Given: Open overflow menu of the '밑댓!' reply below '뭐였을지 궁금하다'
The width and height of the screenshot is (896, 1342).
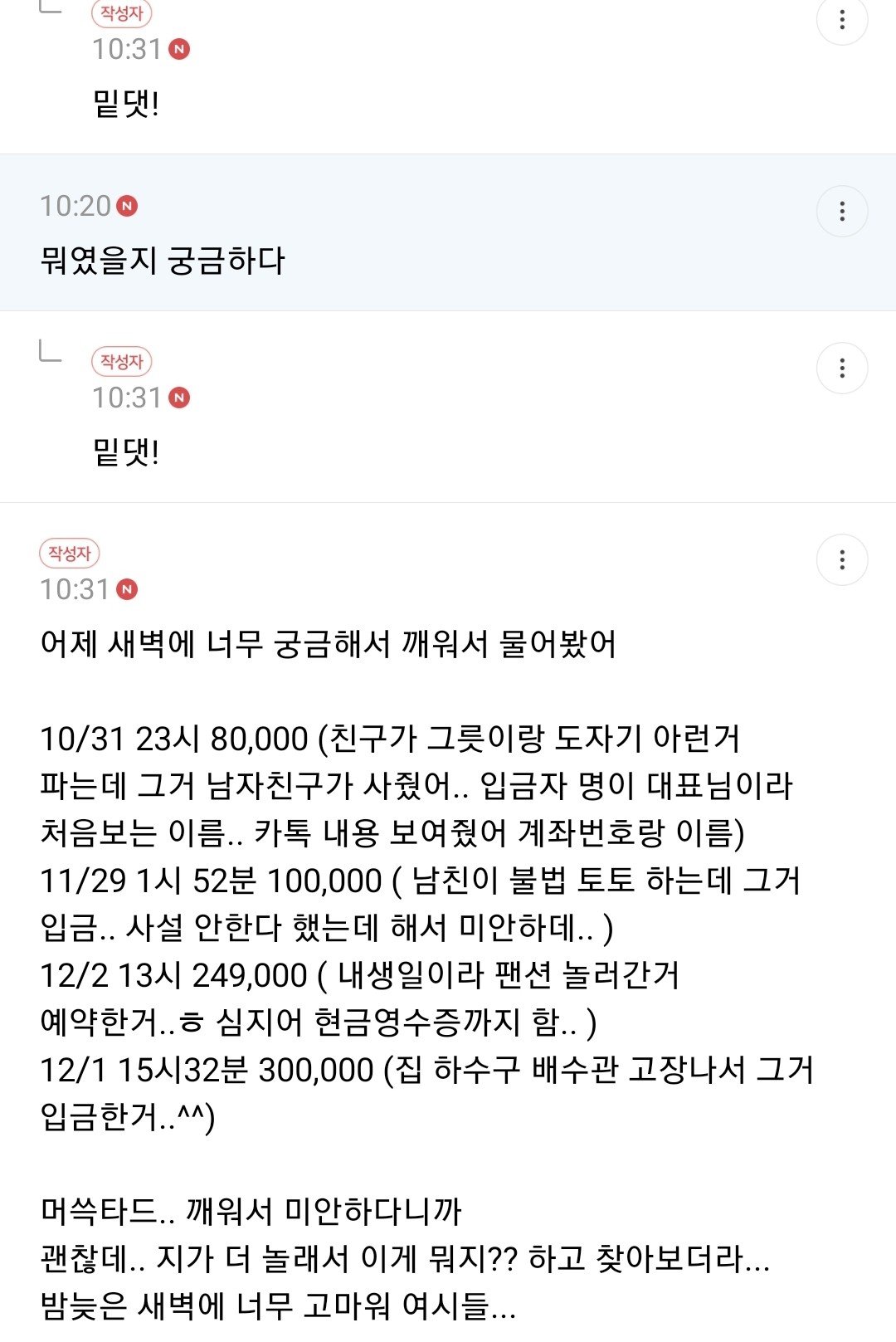Looking at the screenshot, I should 842,368.
